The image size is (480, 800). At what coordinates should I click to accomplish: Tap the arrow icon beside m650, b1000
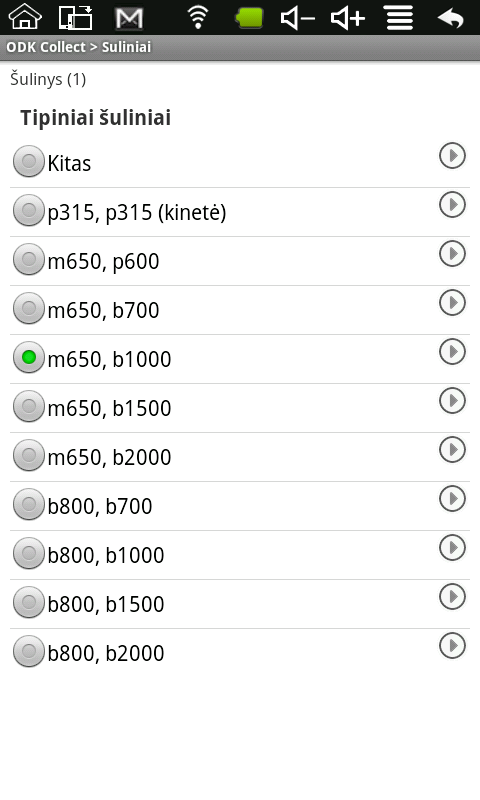(x=452, y=352)
